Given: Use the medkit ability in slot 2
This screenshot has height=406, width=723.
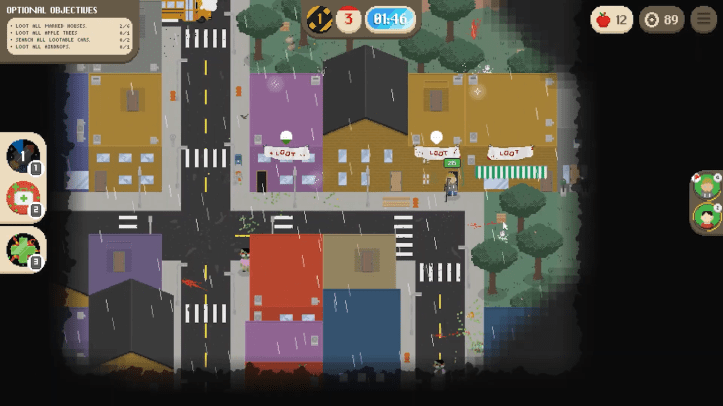Looking at the screenshot, I should pos(21,198).
